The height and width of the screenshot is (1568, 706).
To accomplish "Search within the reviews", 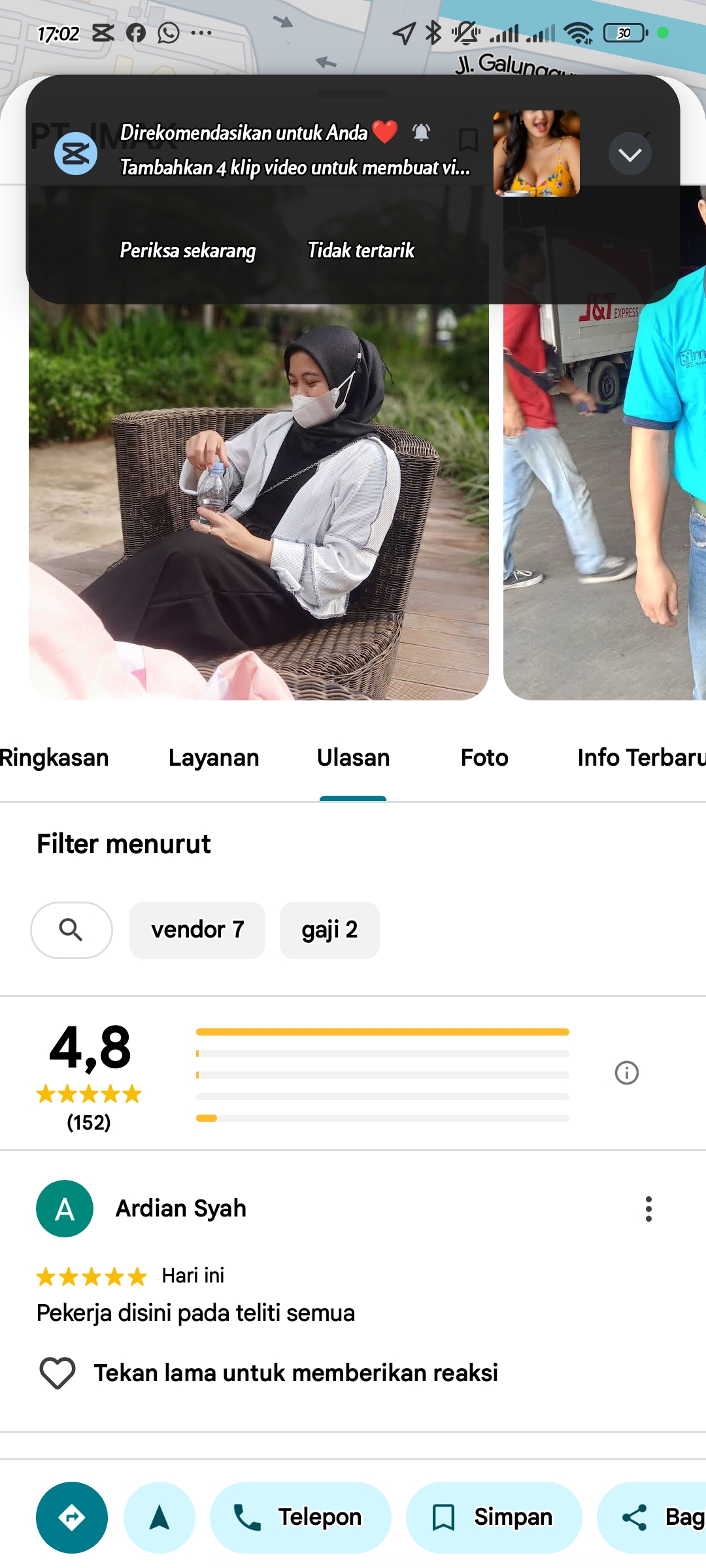I will pyautogui.click(x=71, y=930).
